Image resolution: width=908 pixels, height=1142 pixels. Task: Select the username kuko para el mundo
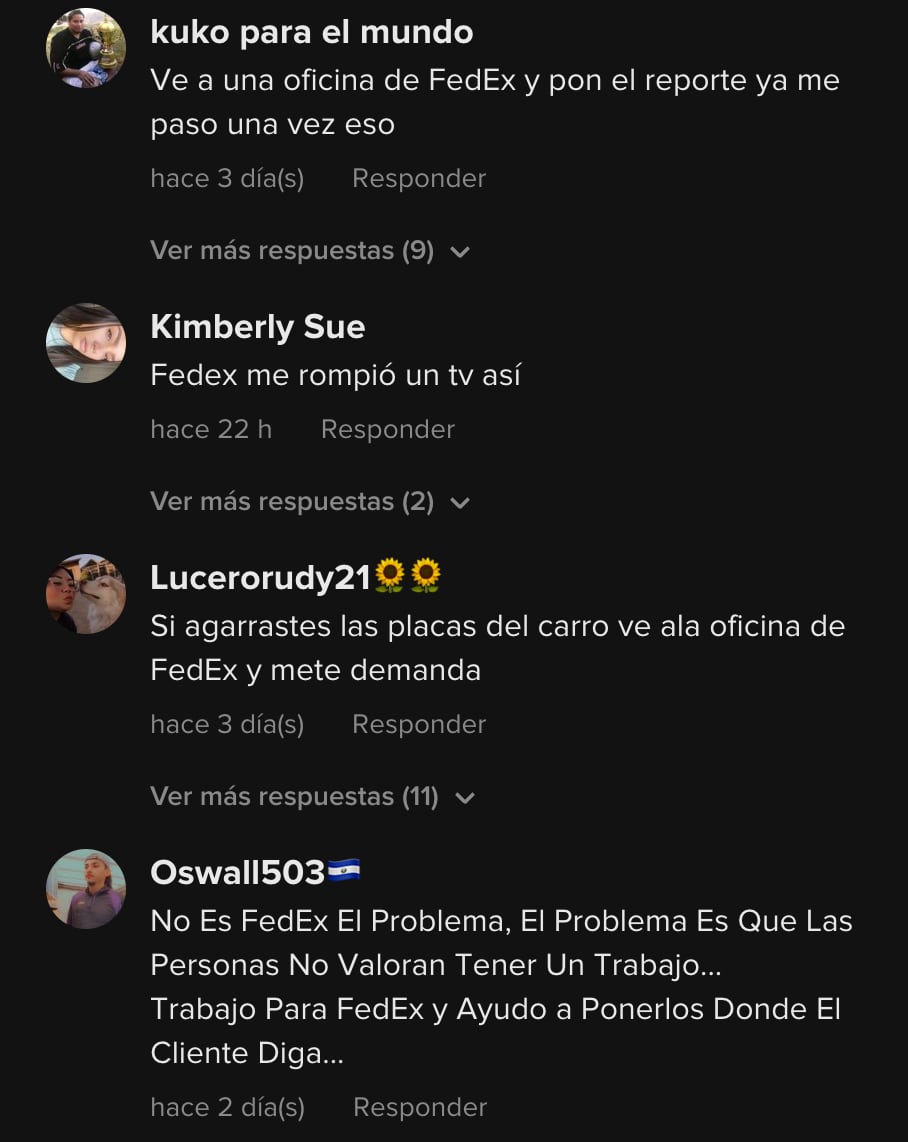[x=311, y=31]
